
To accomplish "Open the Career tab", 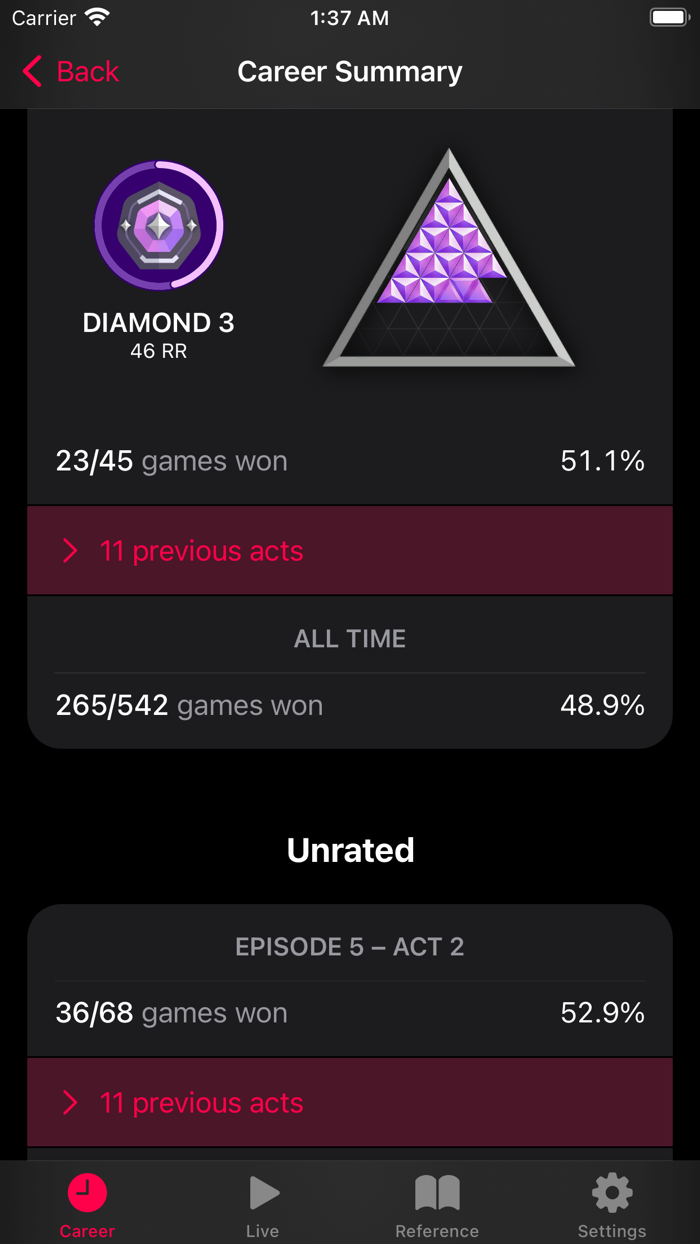I will [x=87, y=1204].
